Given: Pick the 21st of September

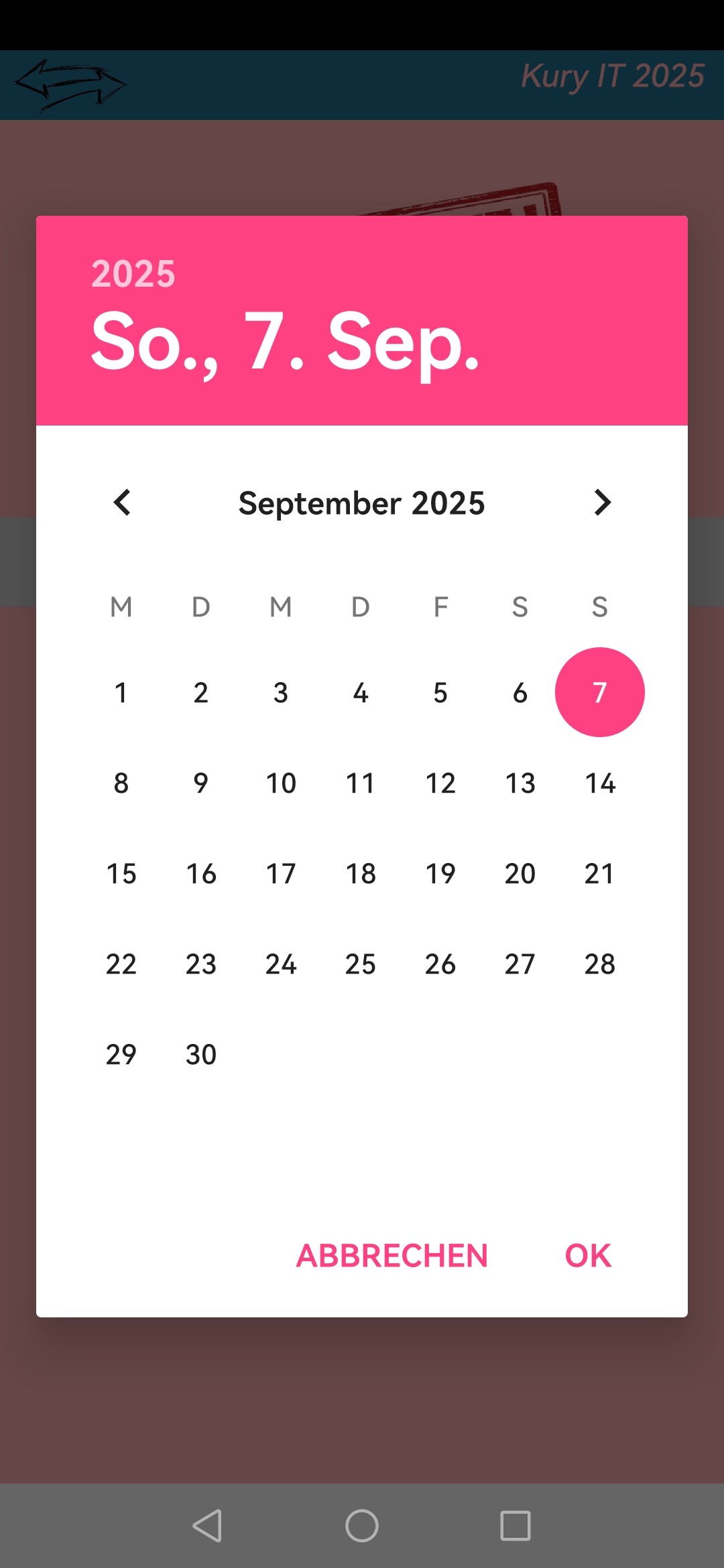Looking at the screenshot, I should (600, 874).
